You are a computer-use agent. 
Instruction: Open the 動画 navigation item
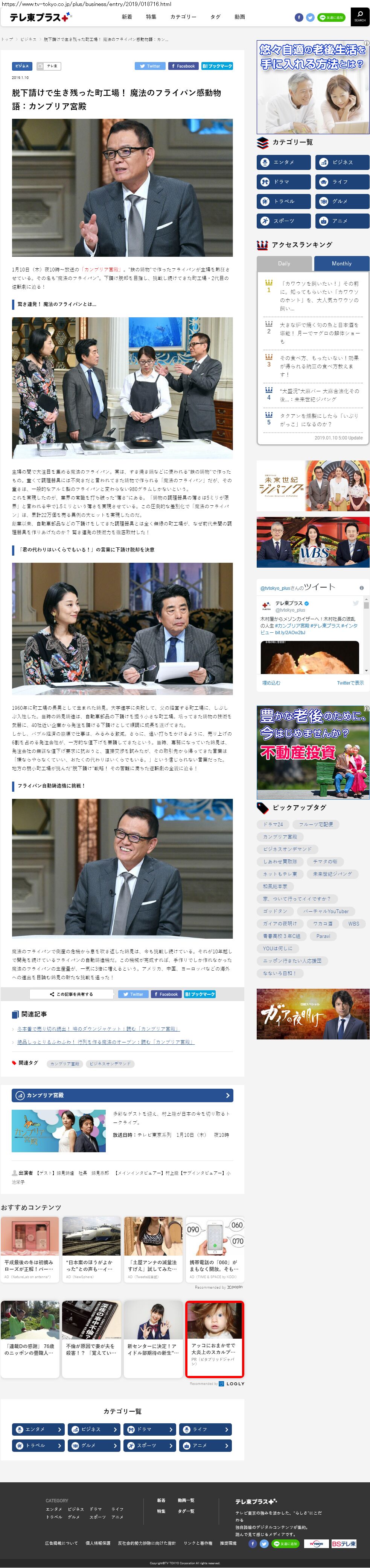click(239, 17)
